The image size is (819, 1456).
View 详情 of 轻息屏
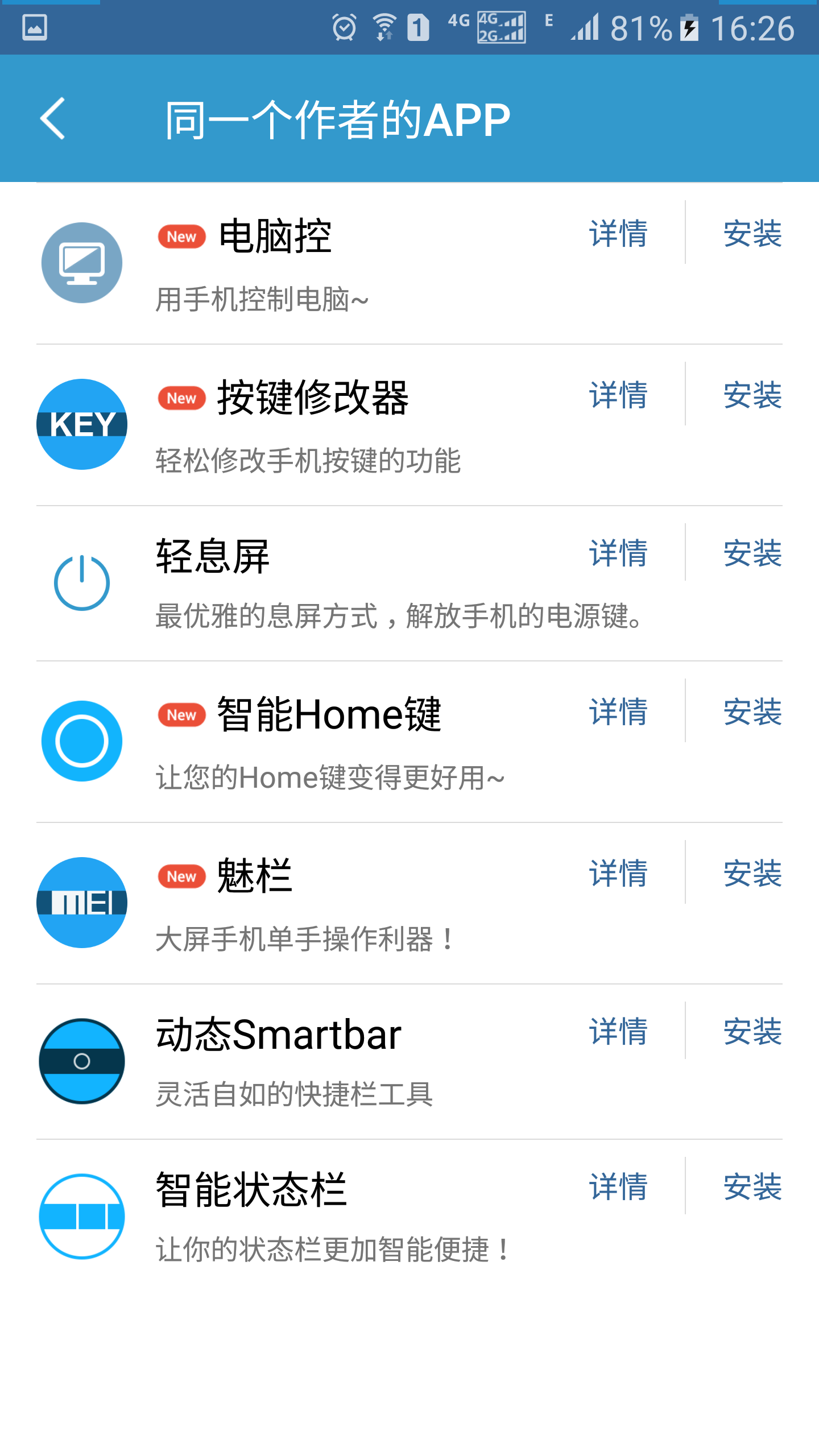click(617, 555)
